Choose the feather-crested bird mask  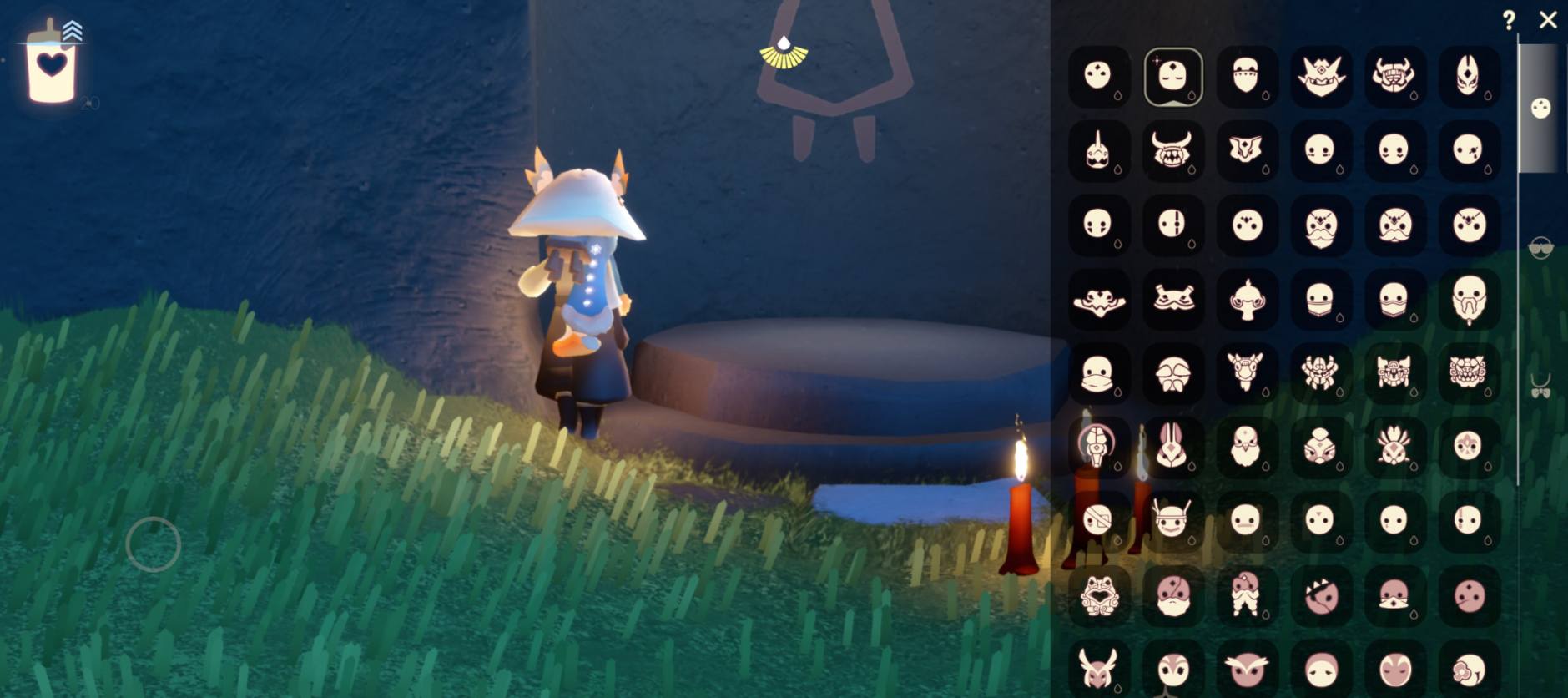[x=1394, y=448]
